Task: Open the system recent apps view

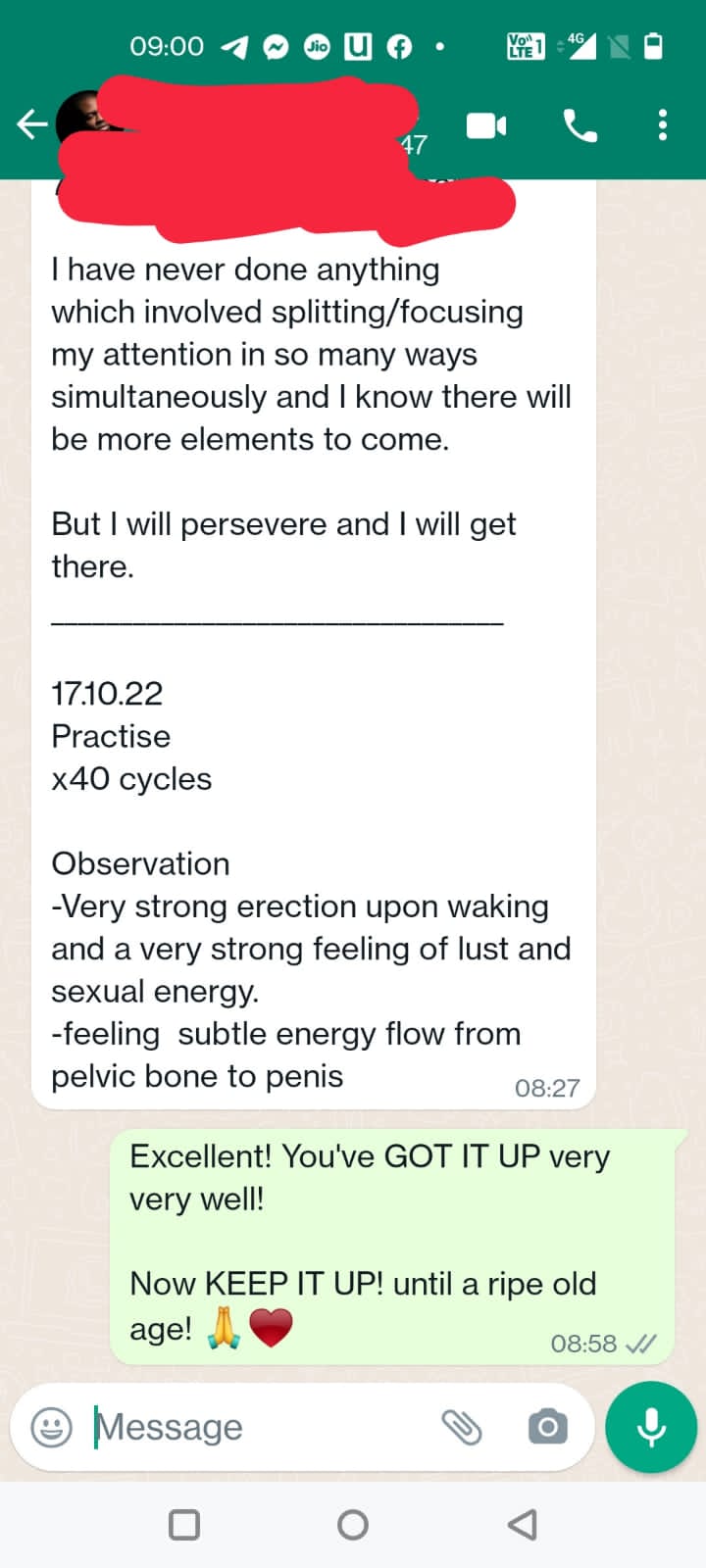Action: pyautogui.click(x=184, y=1525)
